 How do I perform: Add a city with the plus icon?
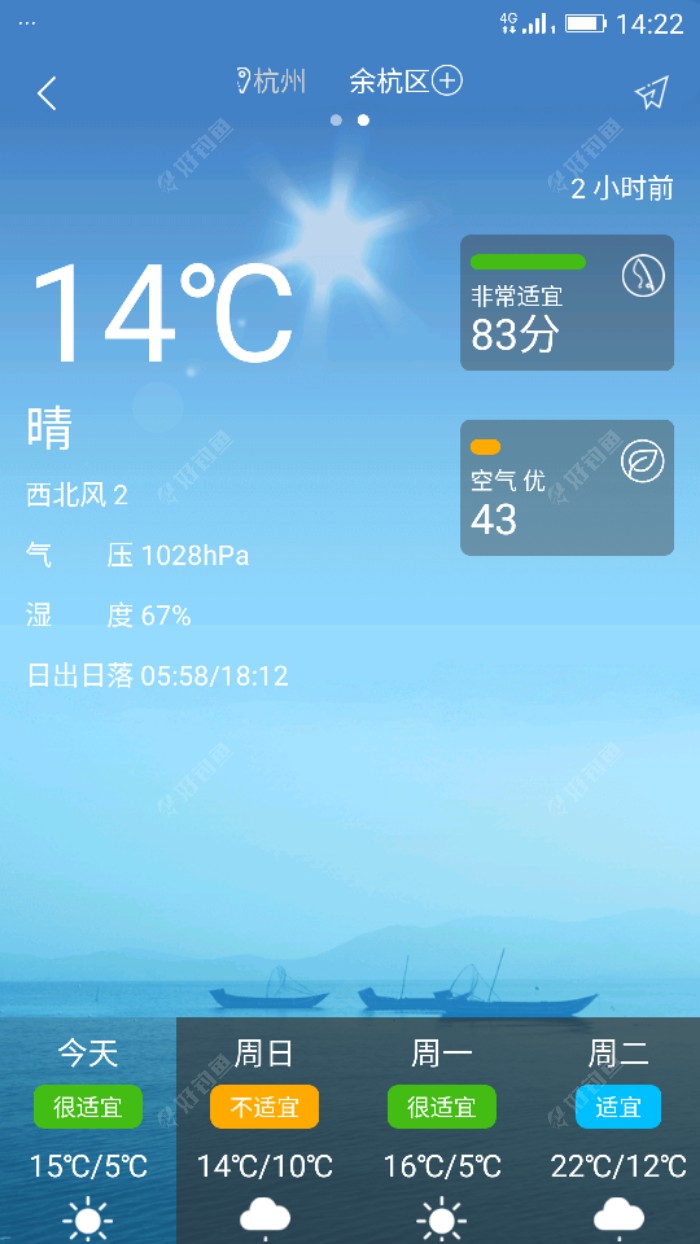(x=447, y=81)
